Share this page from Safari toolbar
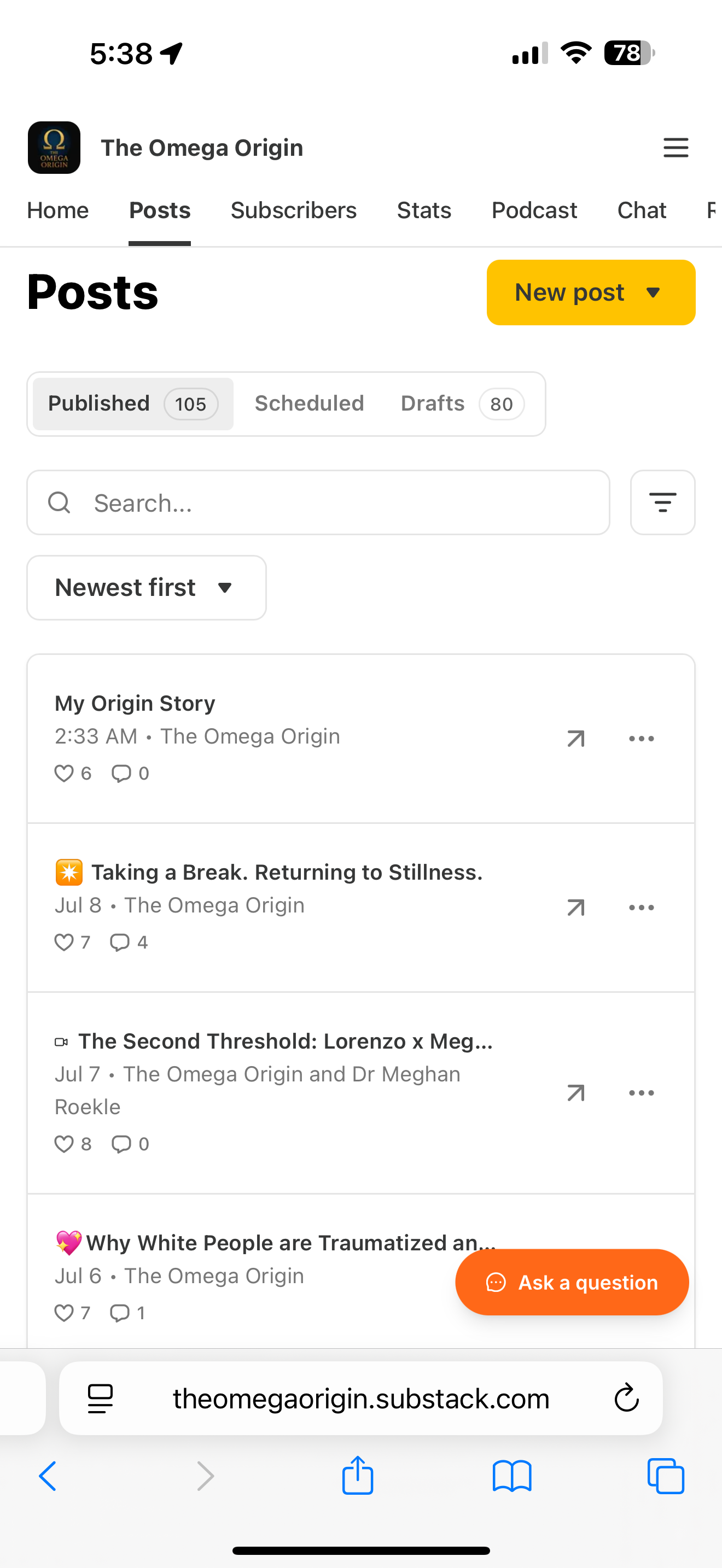This screenshot has width=722, height=1568. tap(357, 1476)
